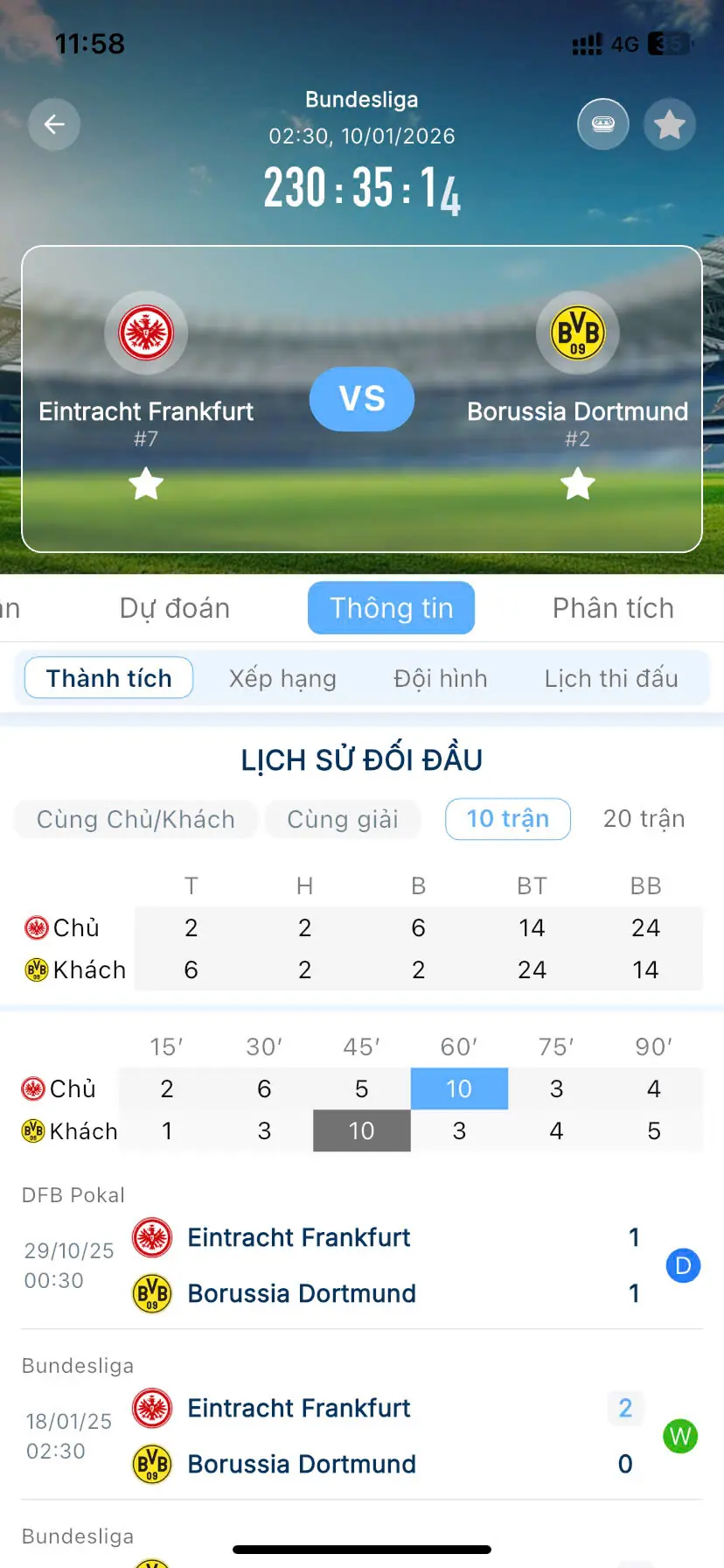Tap the highlighted 60' goal cell value 10

[460, 1088]
